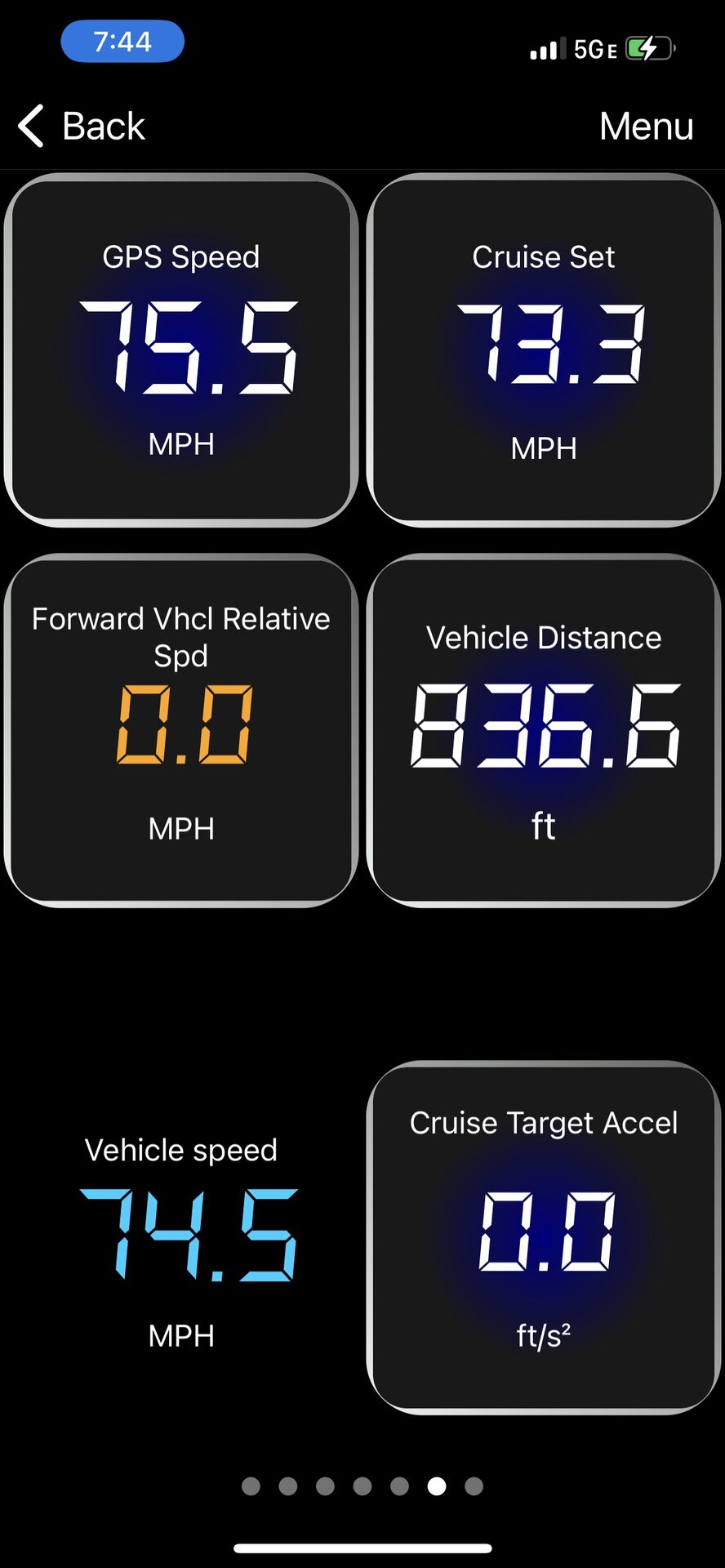Open the Cruise Target Accel gauge

(x=544, y=1237)
